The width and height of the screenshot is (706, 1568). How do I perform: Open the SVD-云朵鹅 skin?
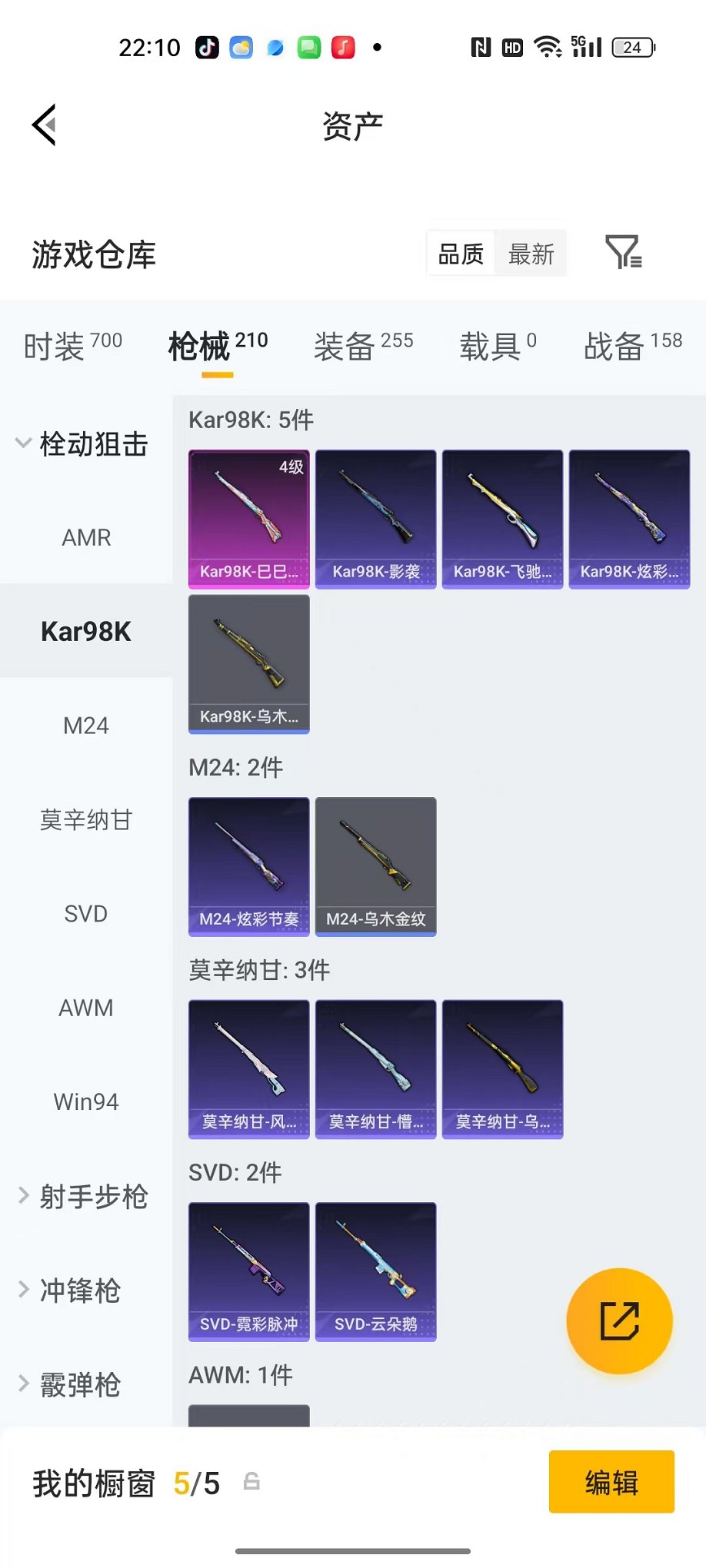click(x=376, y=1271)
